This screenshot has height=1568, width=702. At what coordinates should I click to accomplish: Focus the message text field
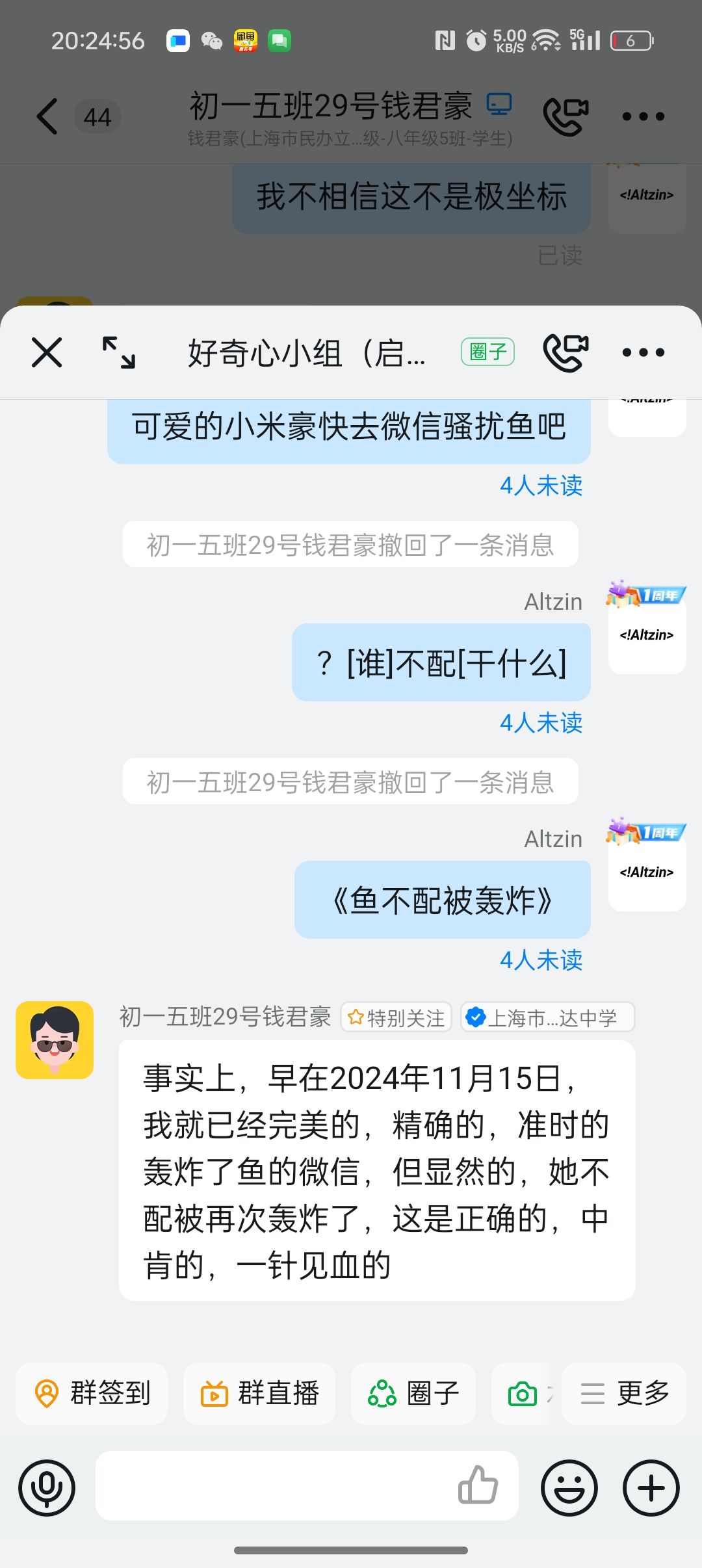click(273, 1486)
